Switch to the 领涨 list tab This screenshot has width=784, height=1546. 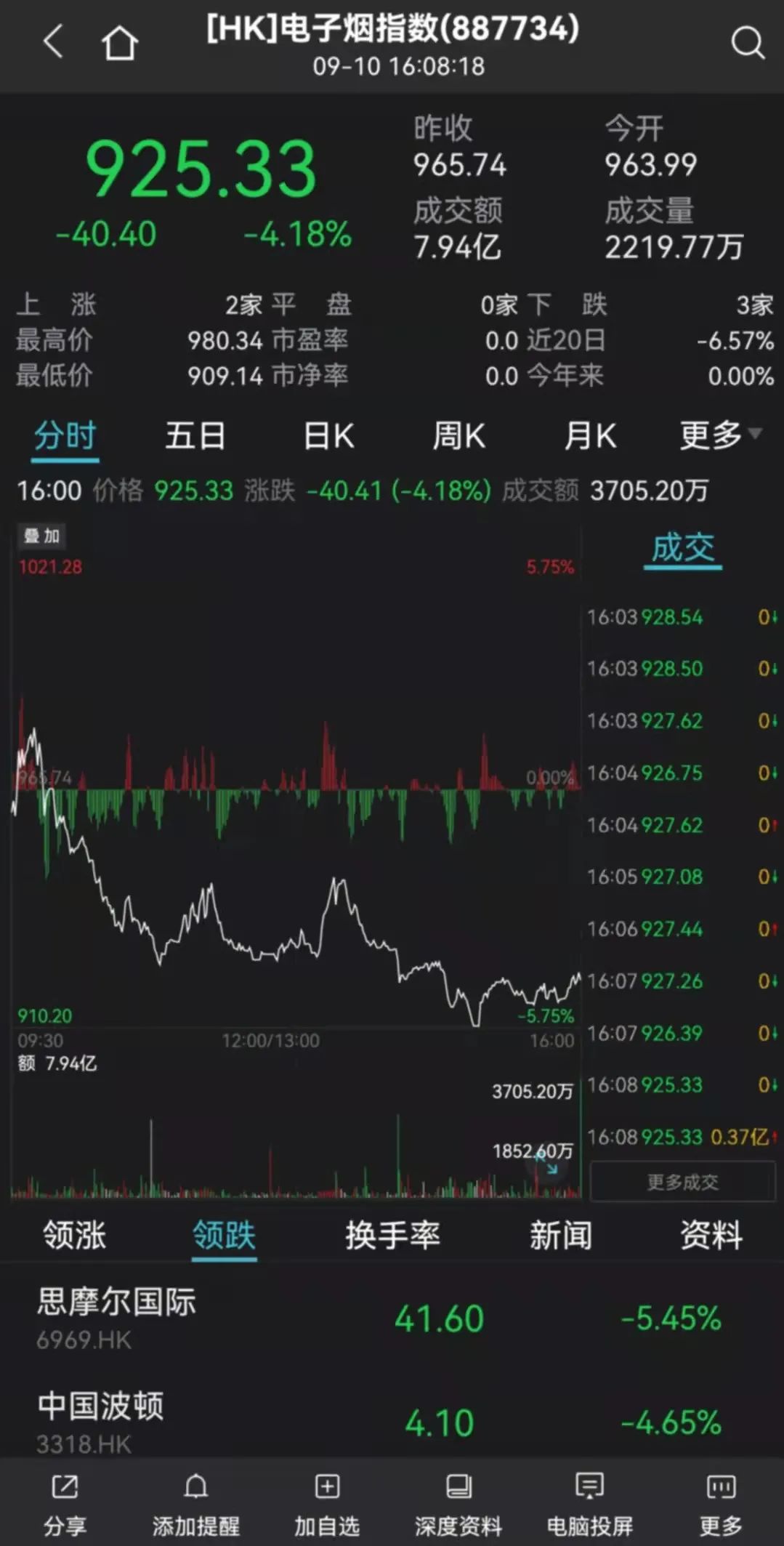tap(75, 1236)
